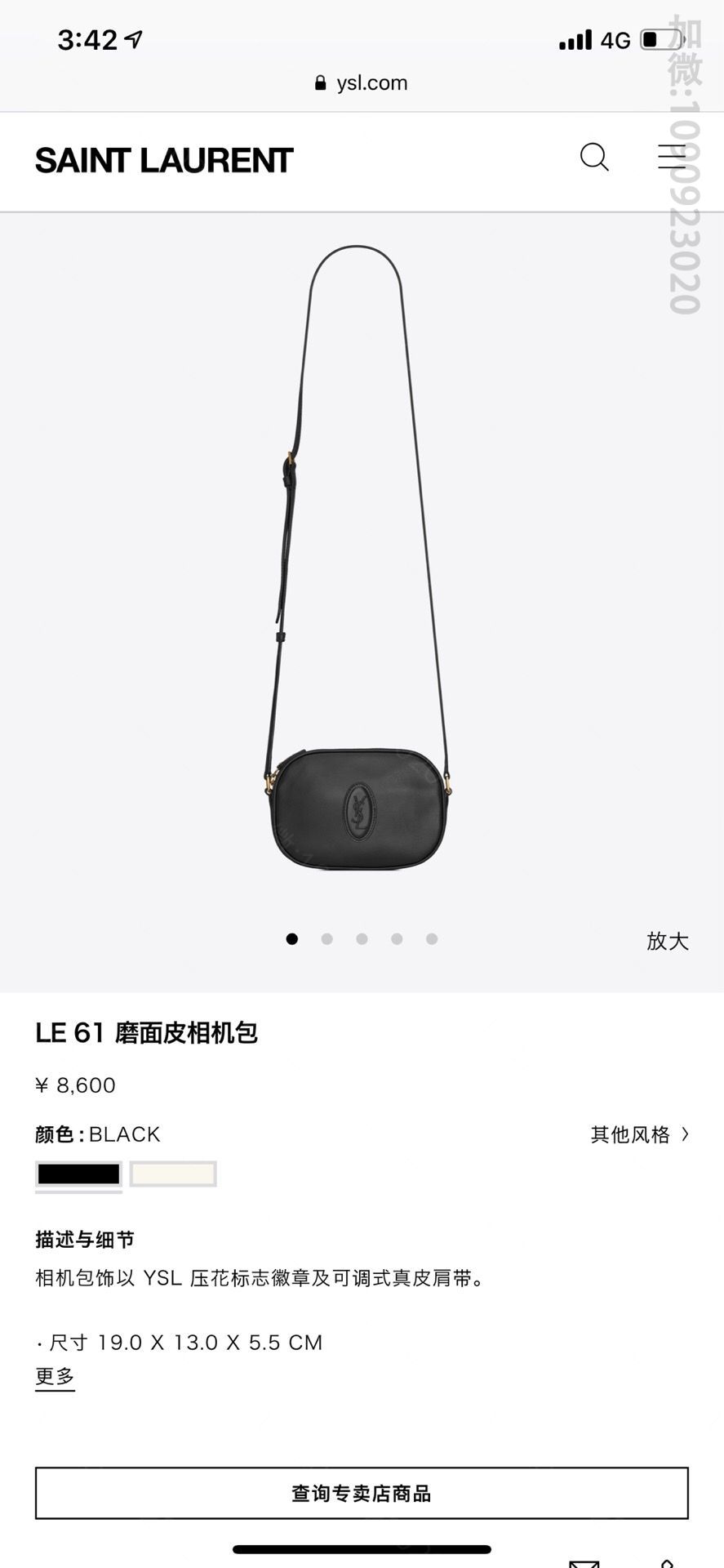Jump to the fifth image dot

(x=432, y=939)
